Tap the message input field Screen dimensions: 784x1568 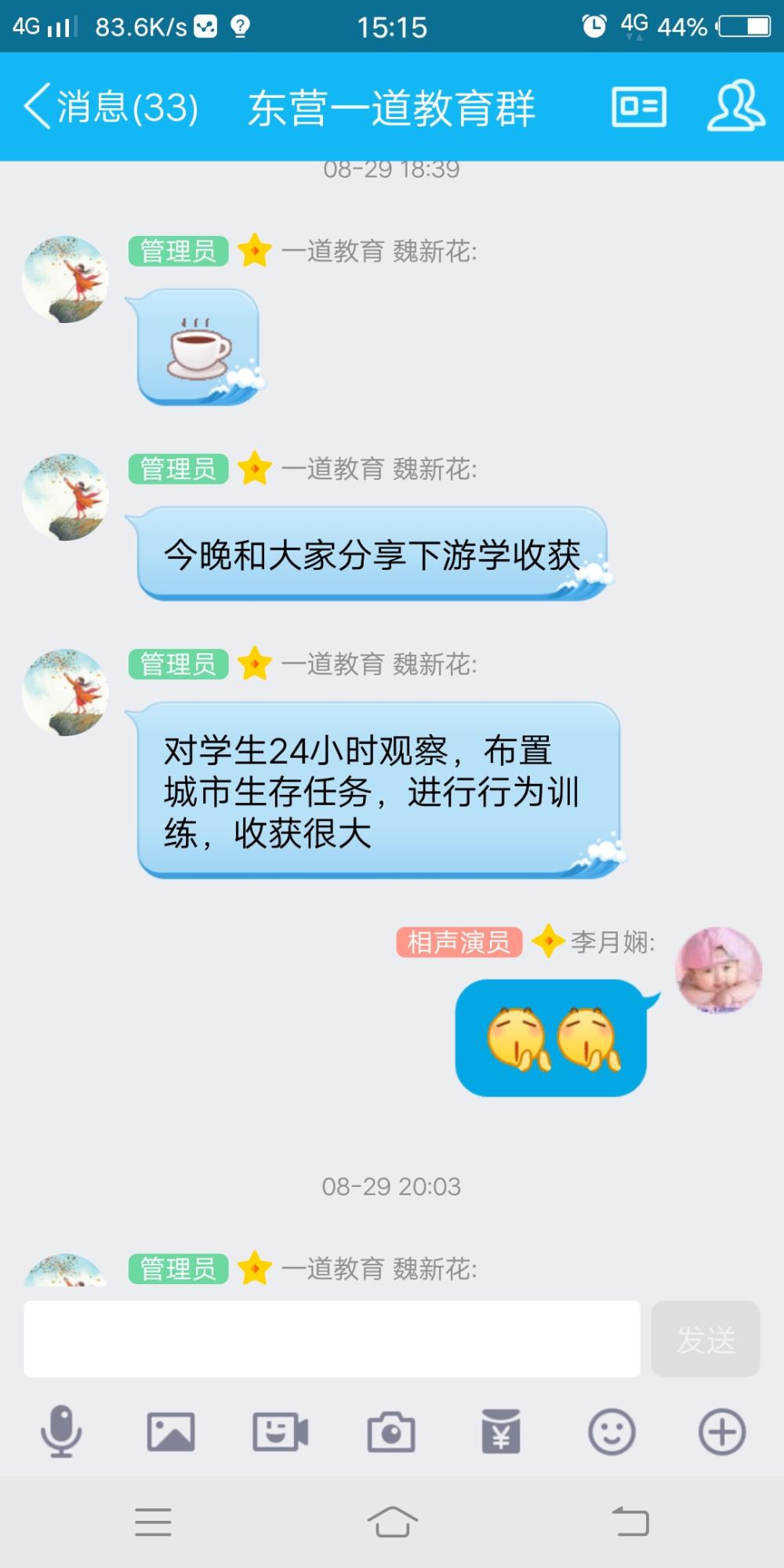pyautogui.click(x=332, y=1339)
